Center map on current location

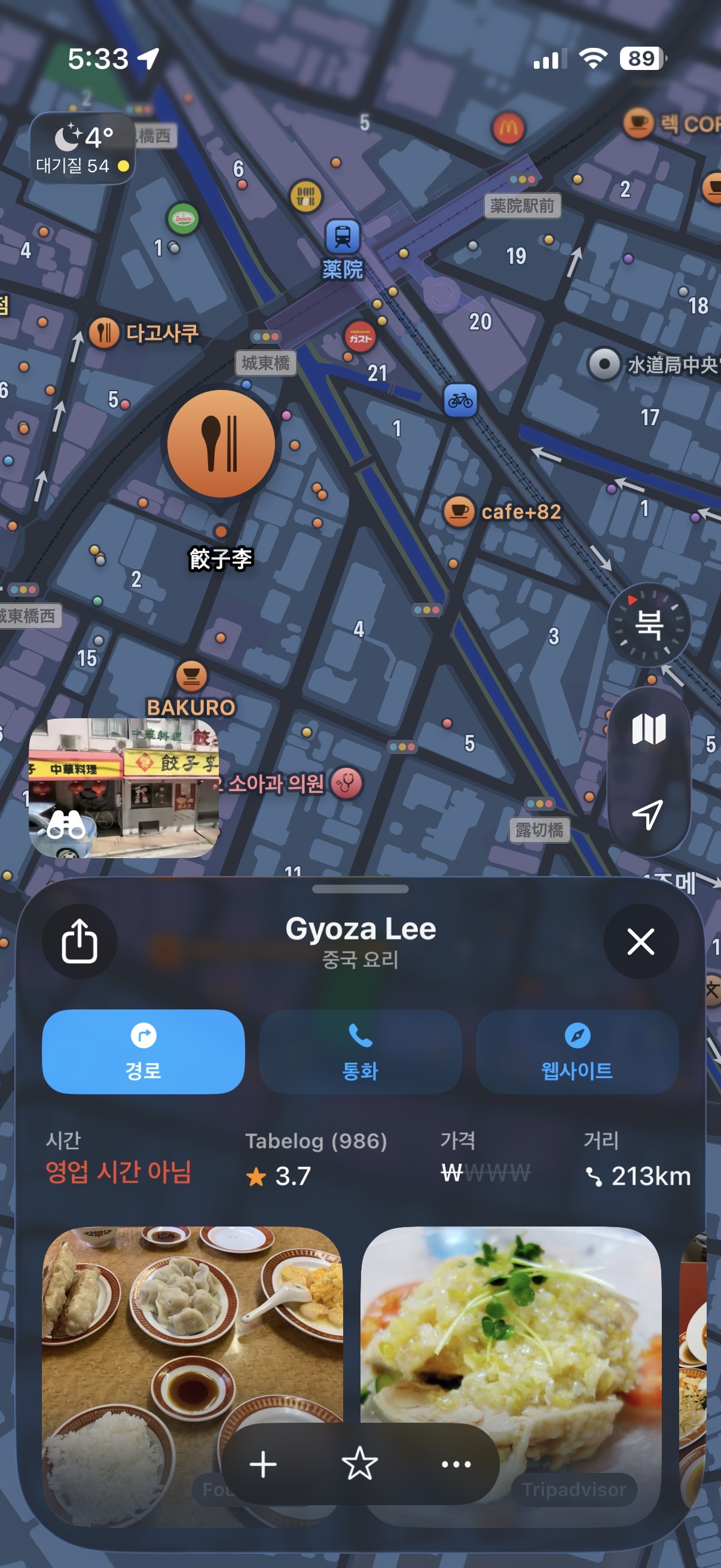pos(649,813)
